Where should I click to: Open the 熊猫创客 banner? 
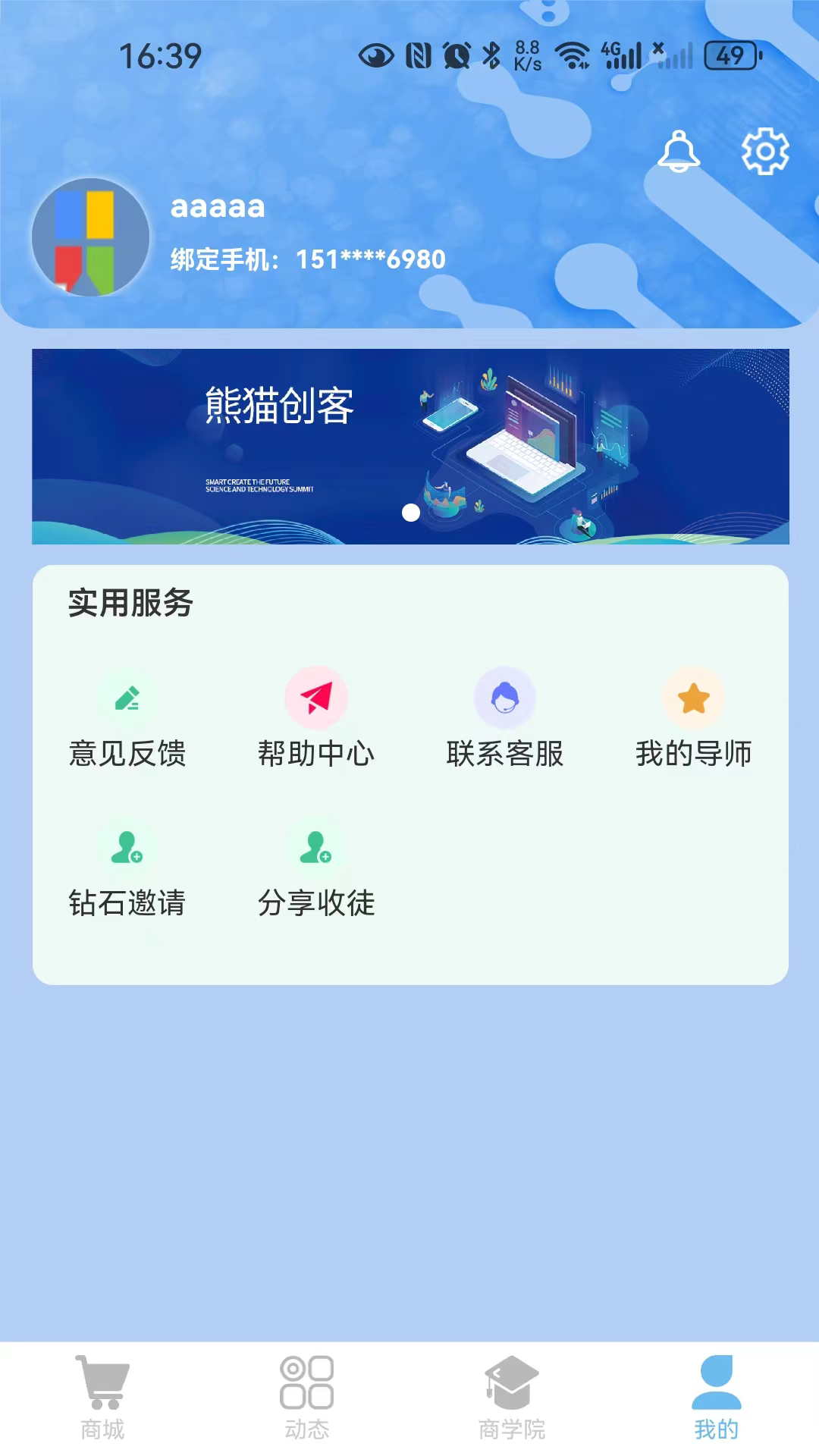coord(410,446)
